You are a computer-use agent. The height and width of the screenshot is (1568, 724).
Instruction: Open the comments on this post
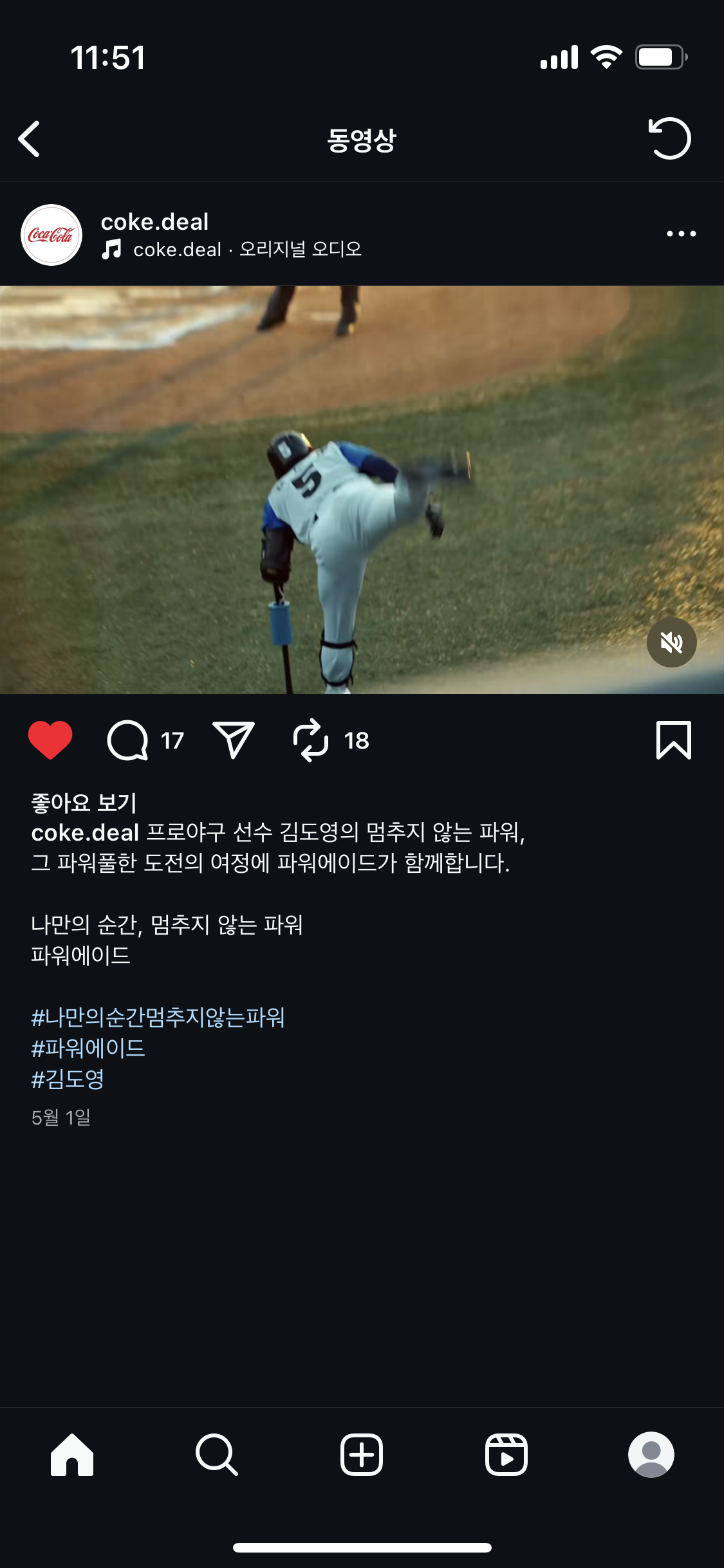point(127,740)
